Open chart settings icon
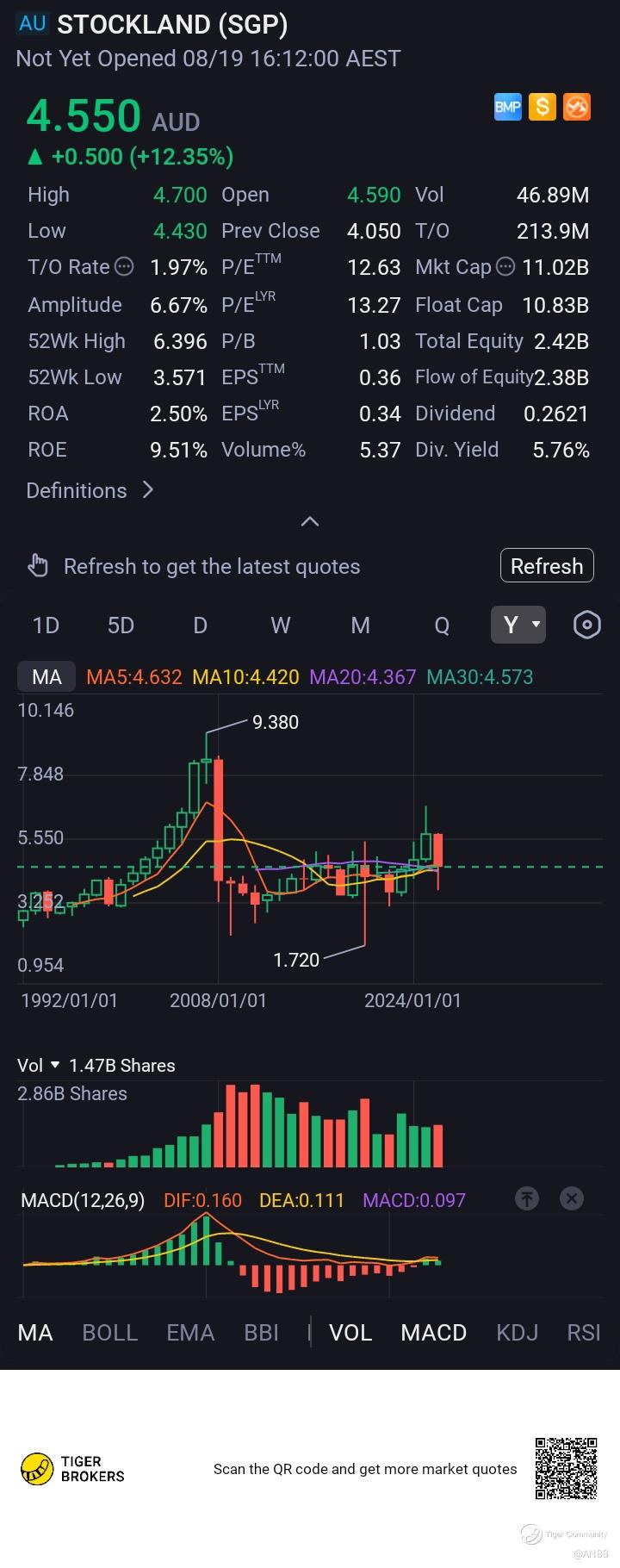620x1568 pixels. pyautogui.click(x=586, y=625)
